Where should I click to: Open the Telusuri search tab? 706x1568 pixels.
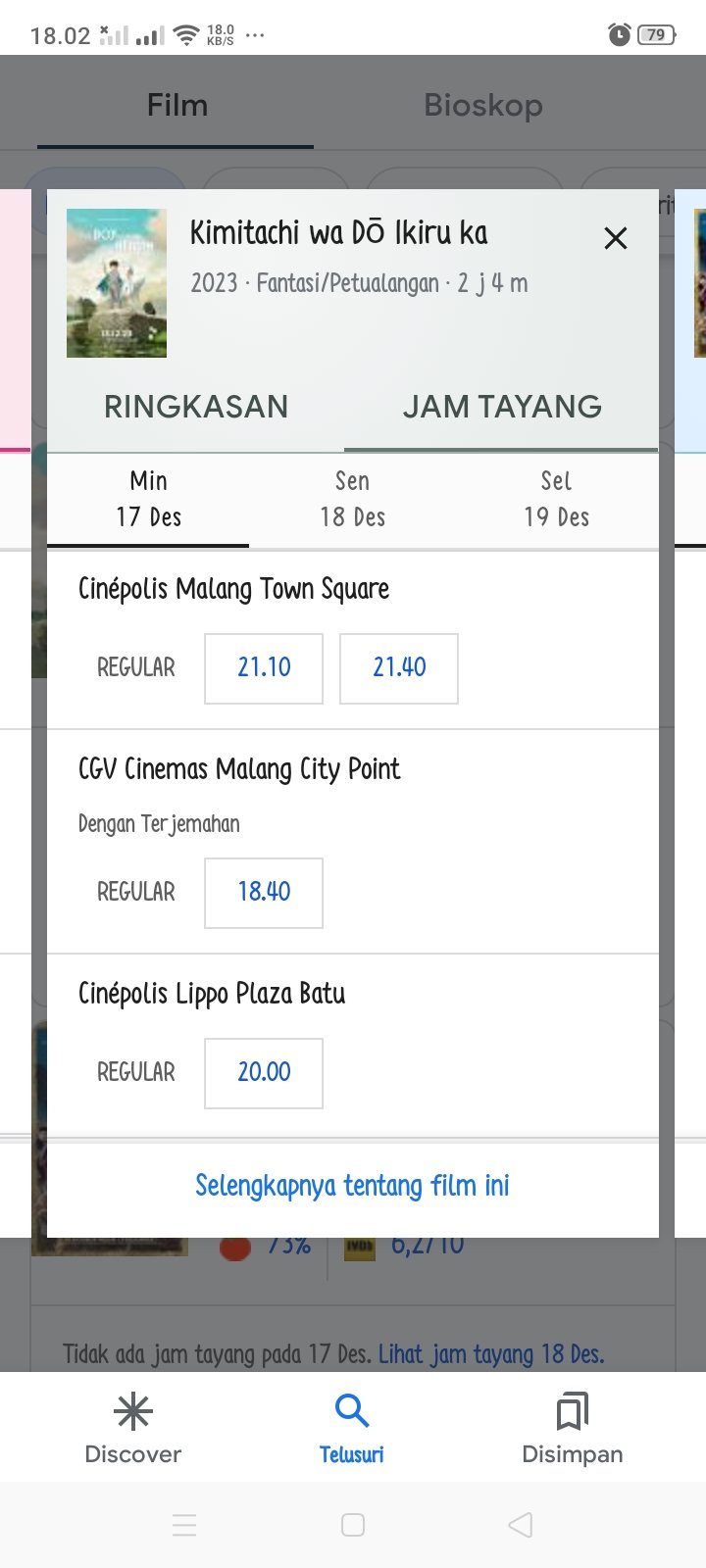click(352, 1429)
